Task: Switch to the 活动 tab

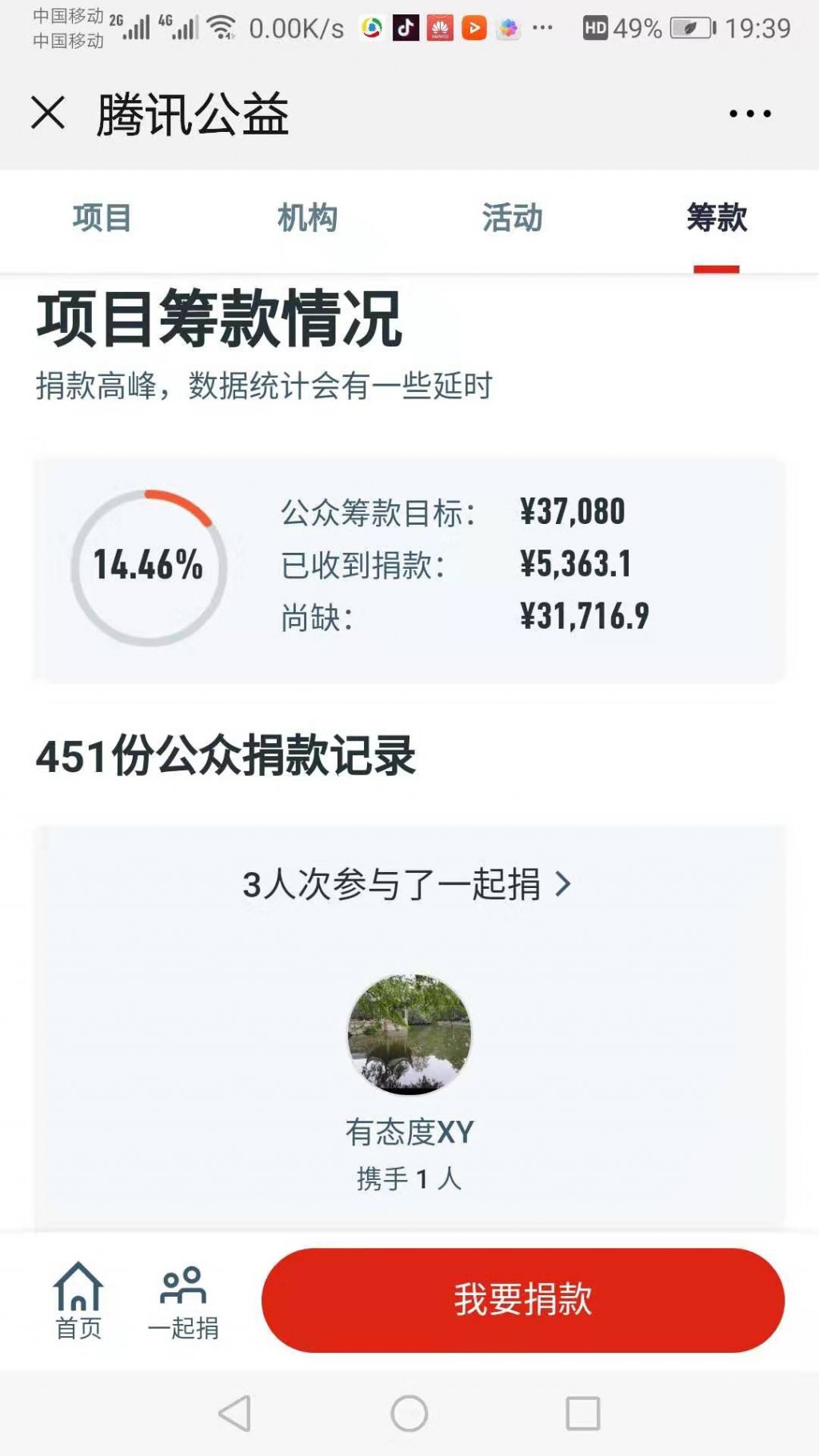Action: (x=512, y=218)
